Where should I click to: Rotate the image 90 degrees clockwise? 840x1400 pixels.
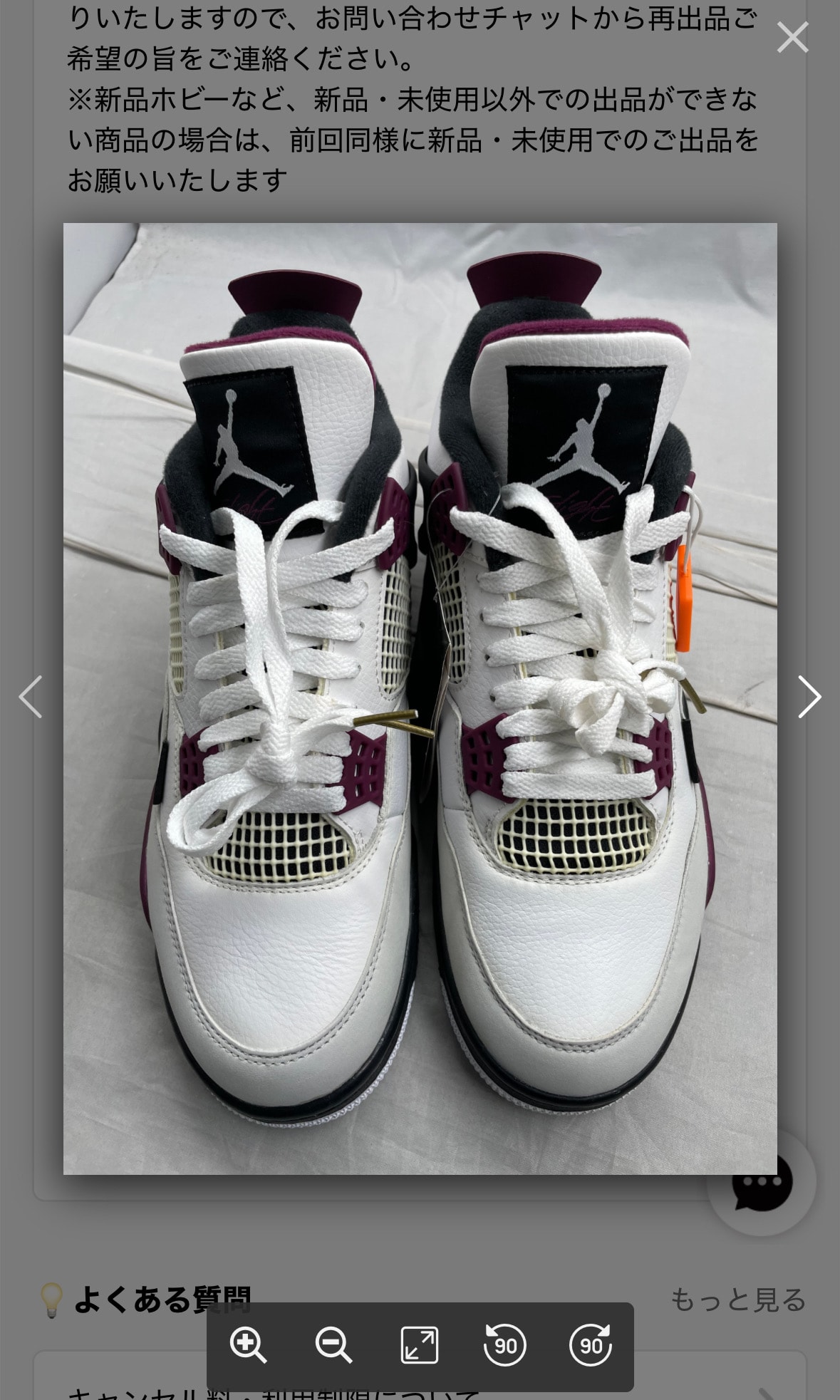pos(591,1345)
